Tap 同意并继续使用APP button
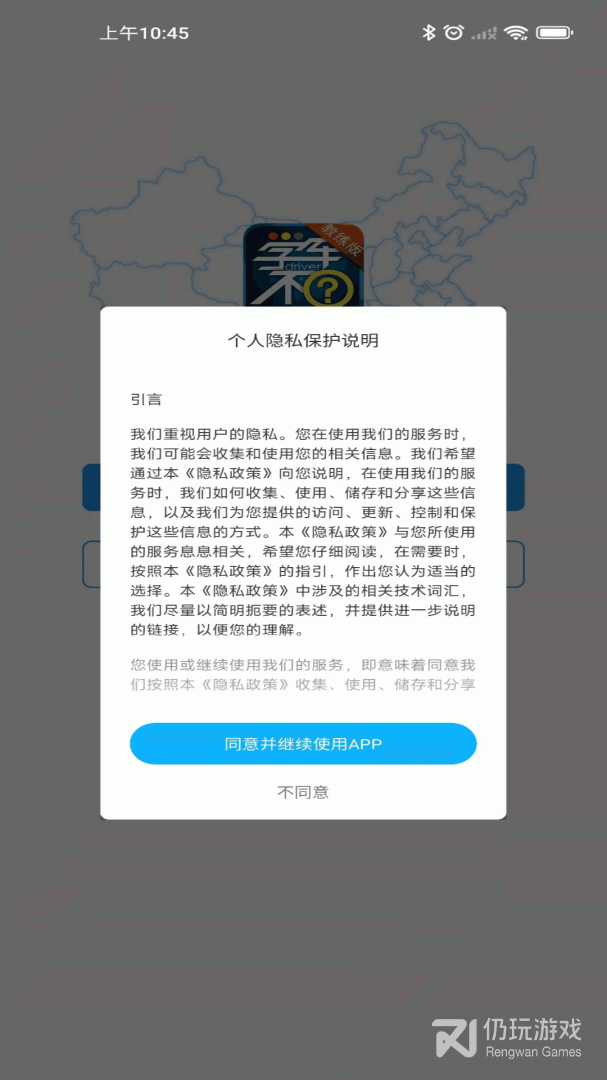This screenshot has height=1080, width=607. click(303, 744)
